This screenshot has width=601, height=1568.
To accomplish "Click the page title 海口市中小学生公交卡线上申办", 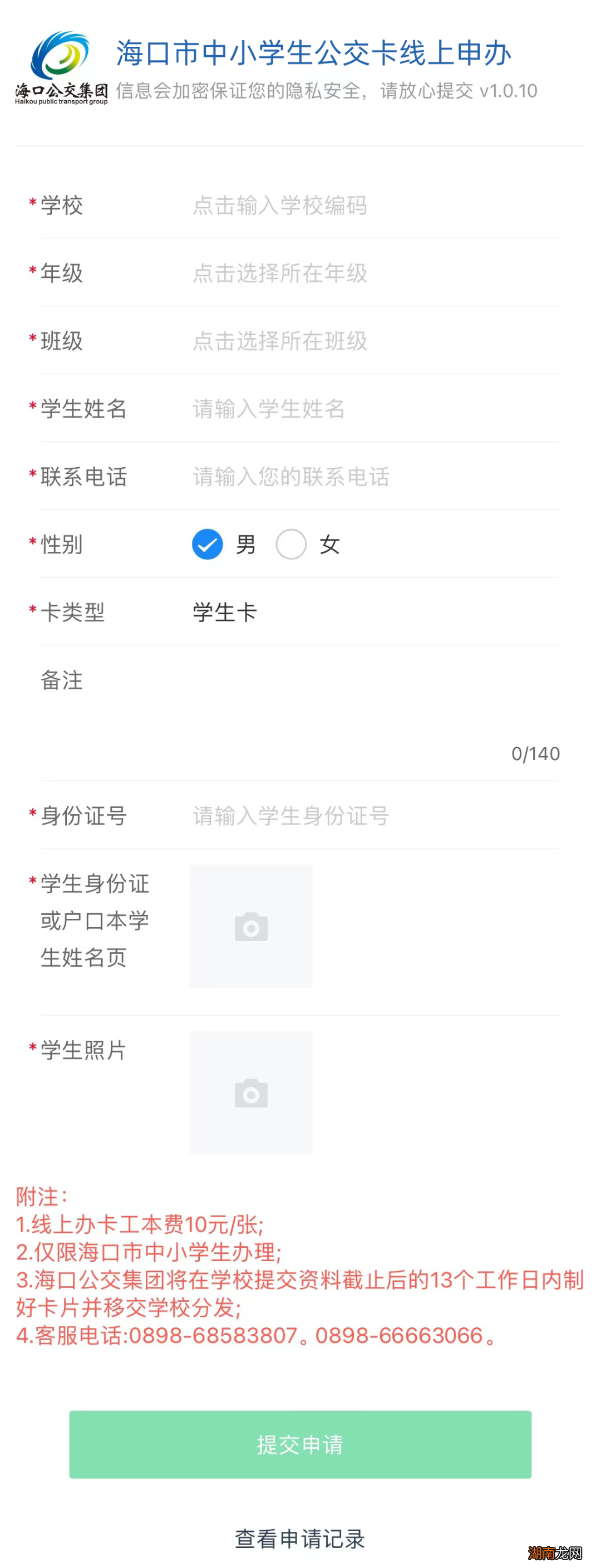I will tap(314, 53).
